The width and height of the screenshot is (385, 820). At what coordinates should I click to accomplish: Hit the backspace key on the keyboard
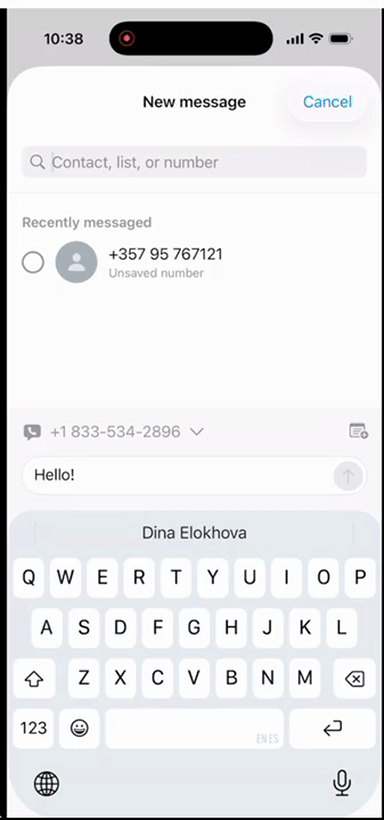(354, 679)
